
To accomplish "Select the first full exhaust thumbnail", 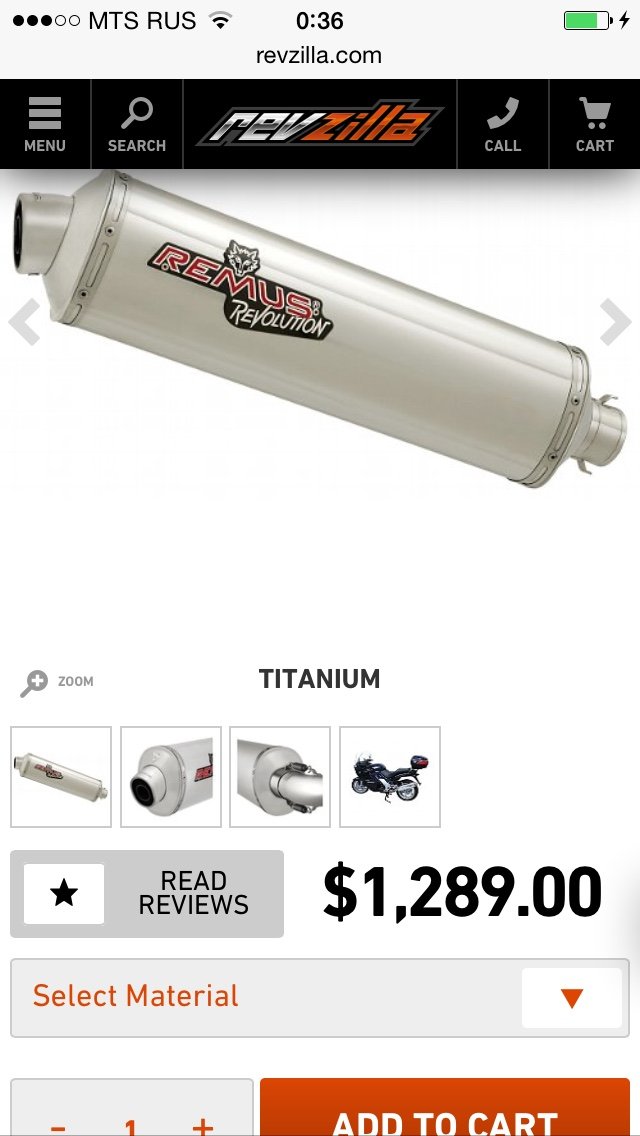I will click(61, 777).
